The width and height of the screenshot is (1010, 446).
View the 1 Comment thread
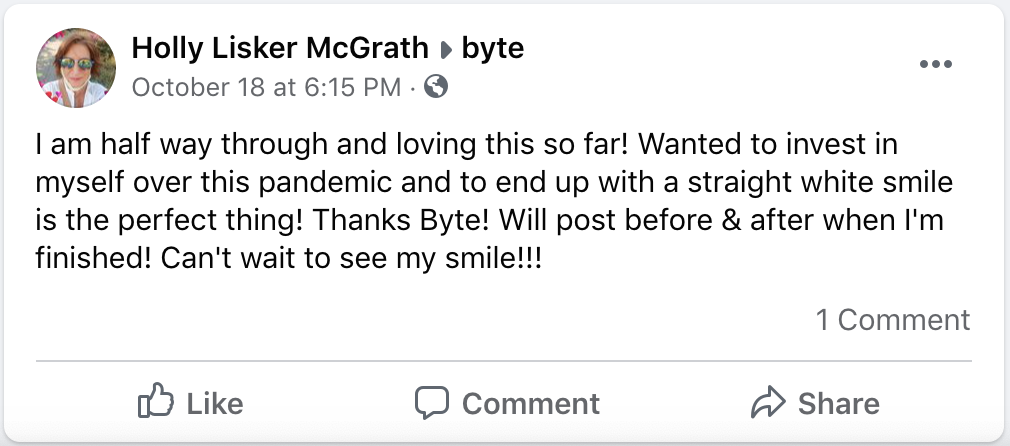[x=892, y=320]
